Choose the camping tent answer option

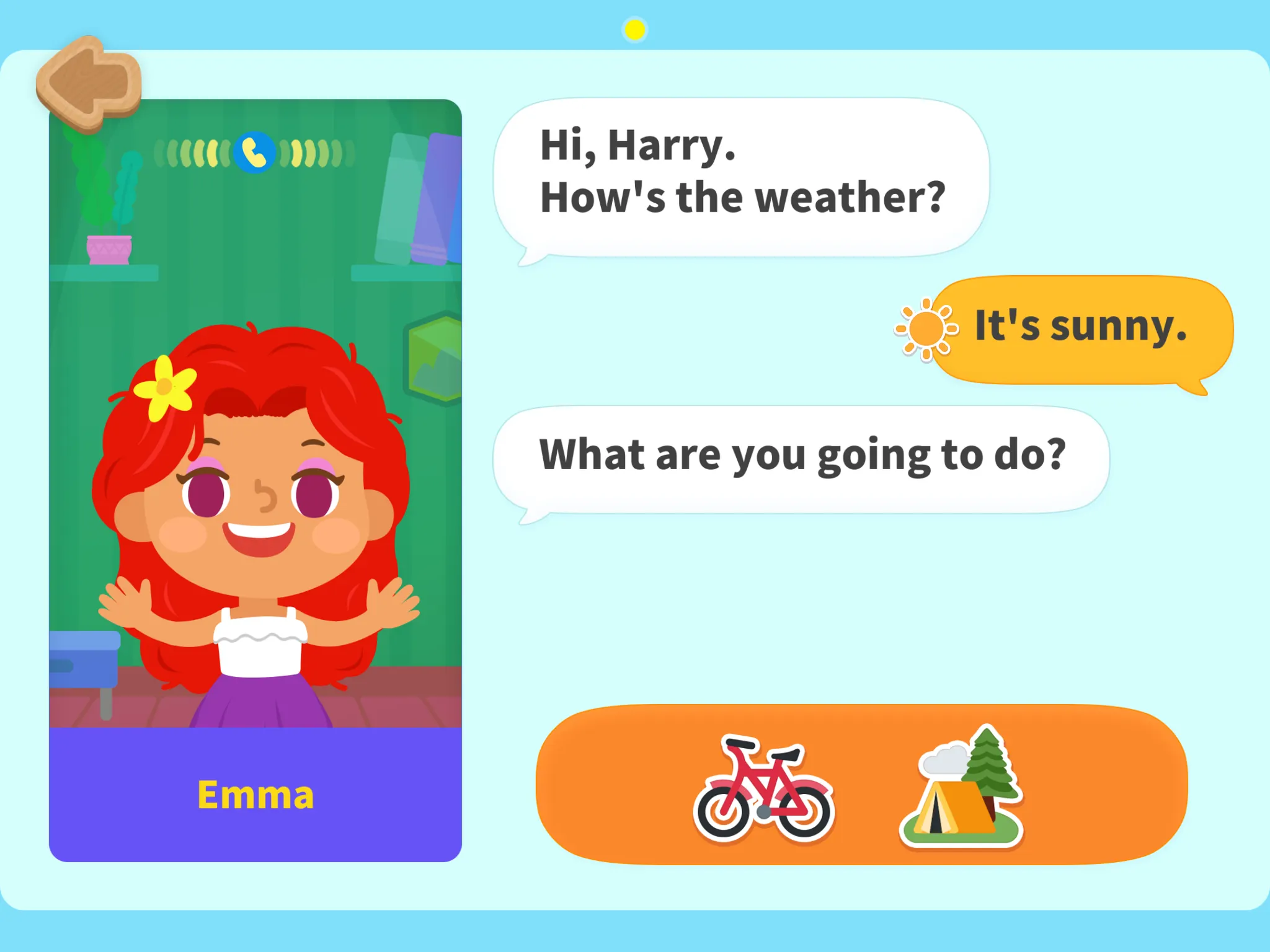click(961, 786)
